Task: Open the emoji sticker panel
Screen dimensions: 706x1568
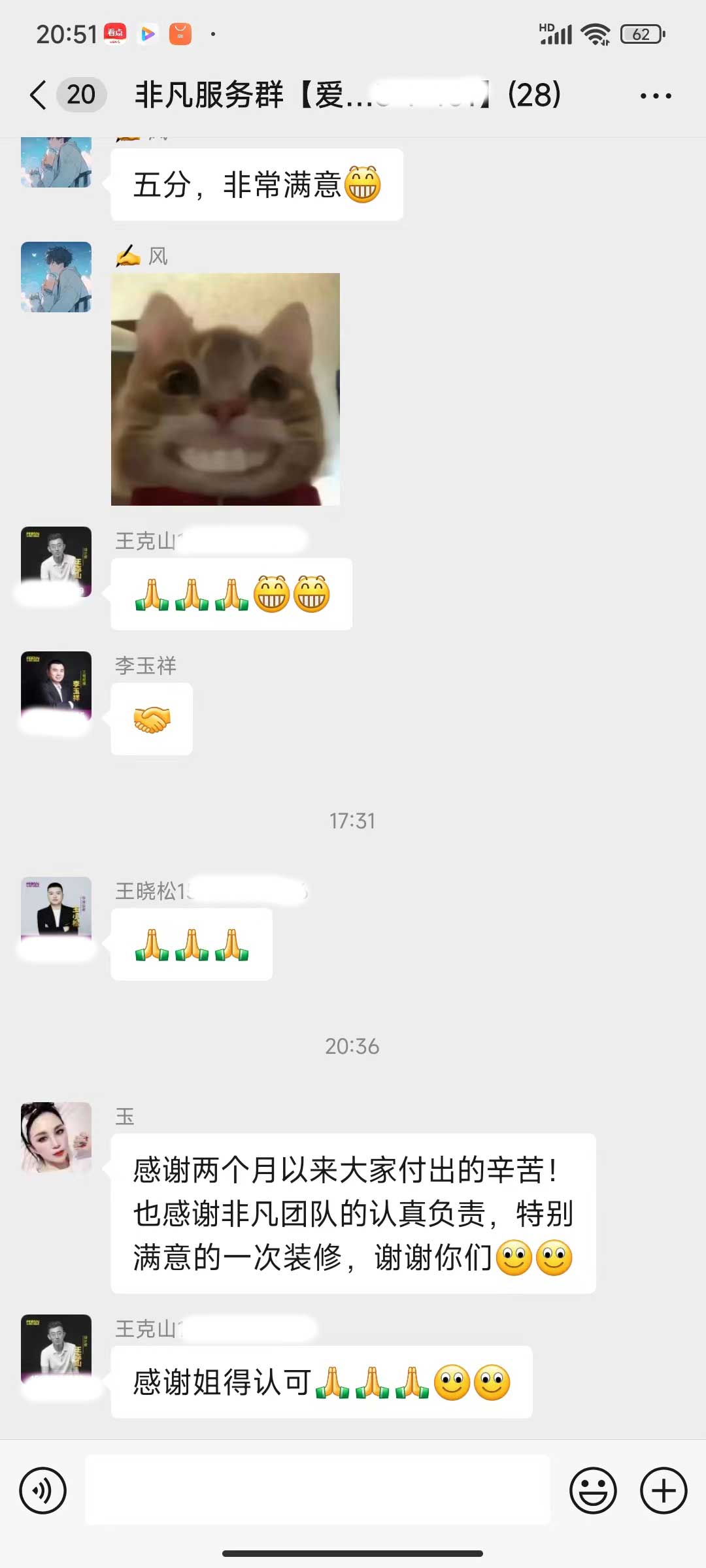Action: [593, 1490]
